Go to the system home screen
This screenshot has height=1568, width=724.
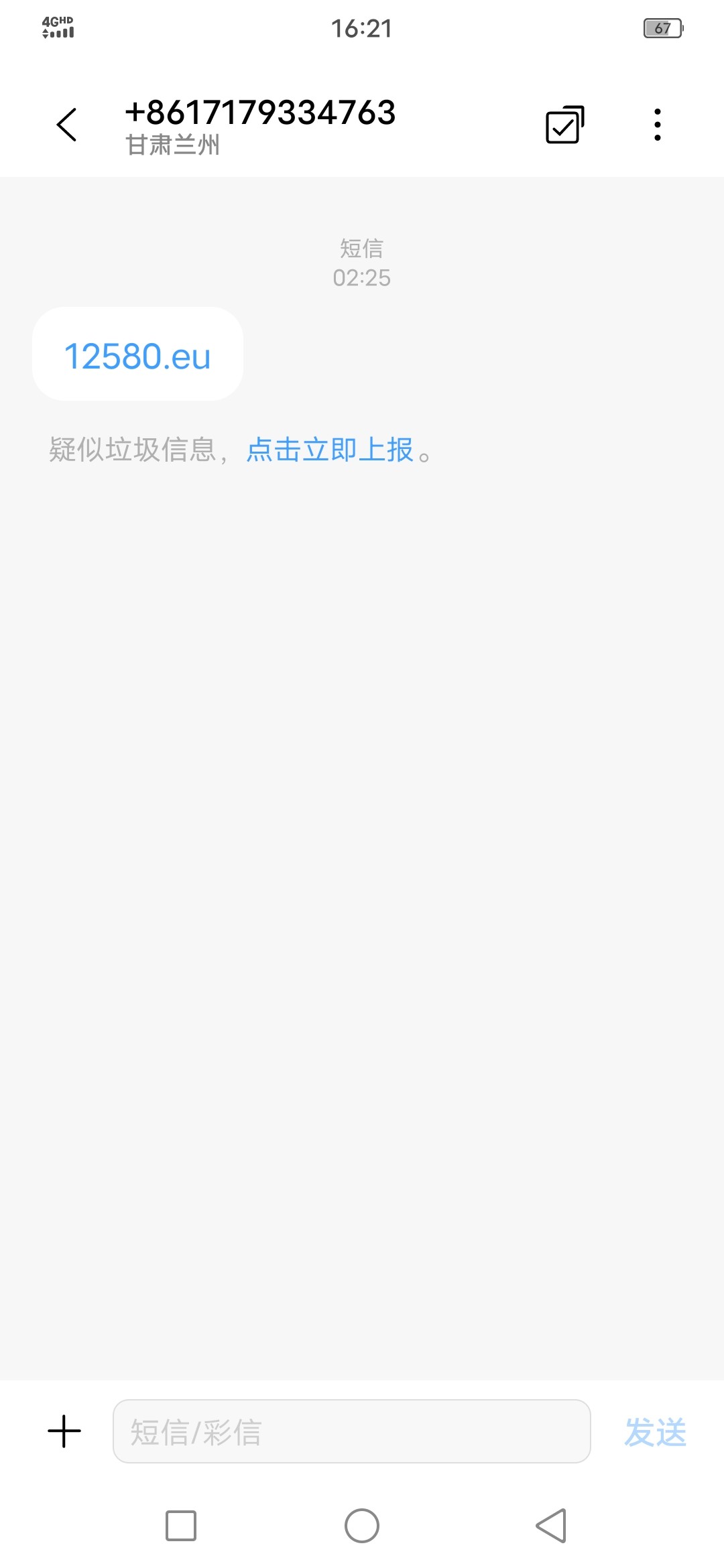pos(362,1526)
